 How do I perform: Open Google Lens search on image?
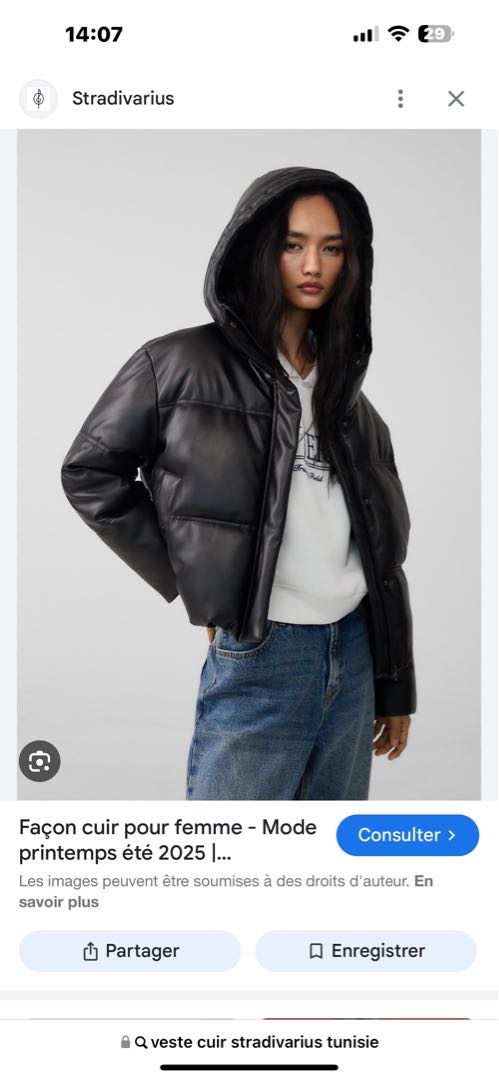[39, 761]
